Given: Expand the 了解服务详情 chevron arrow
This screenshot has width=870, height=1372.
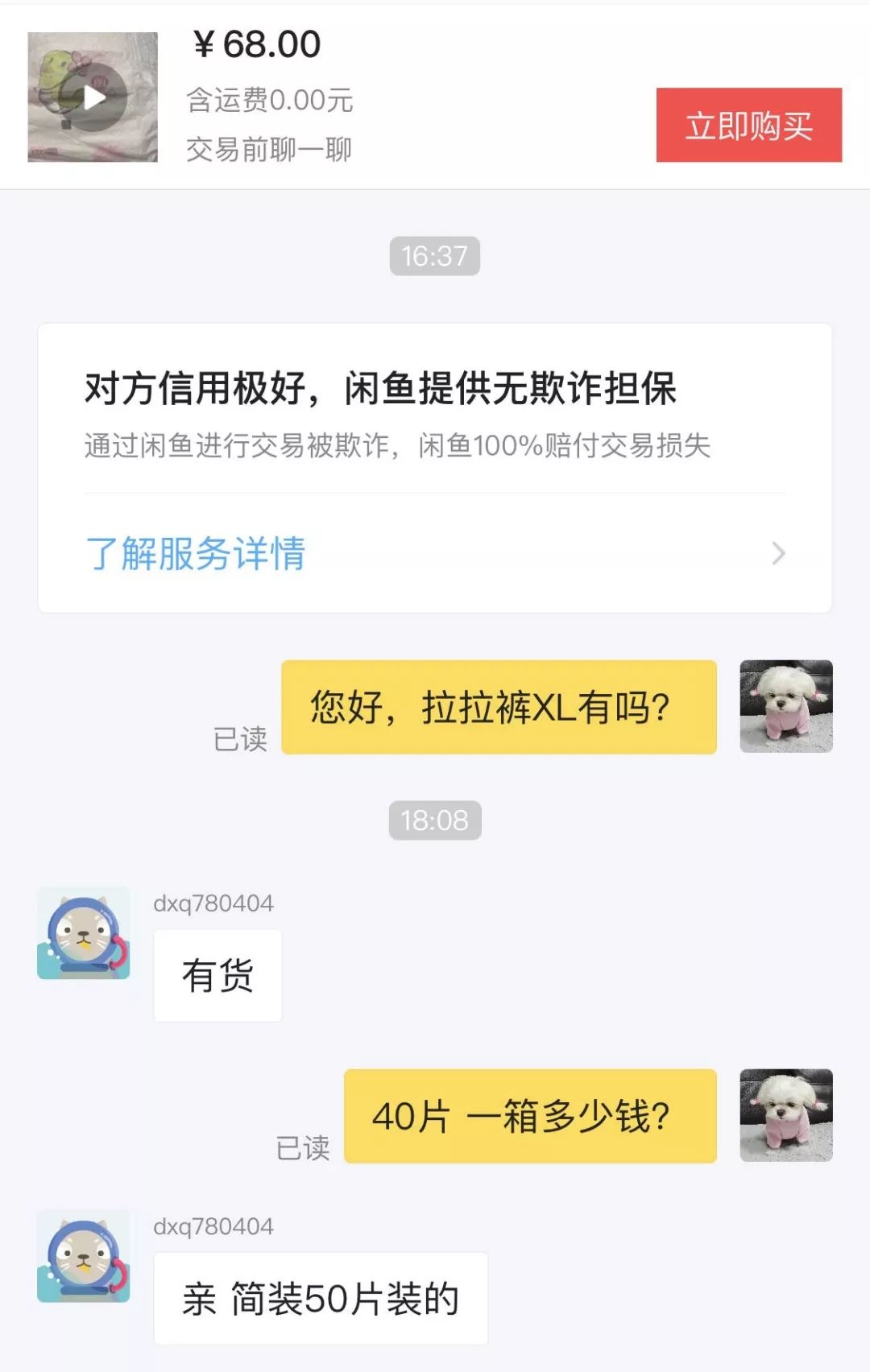Looking at the screenshot, I should tap(777, 554).
